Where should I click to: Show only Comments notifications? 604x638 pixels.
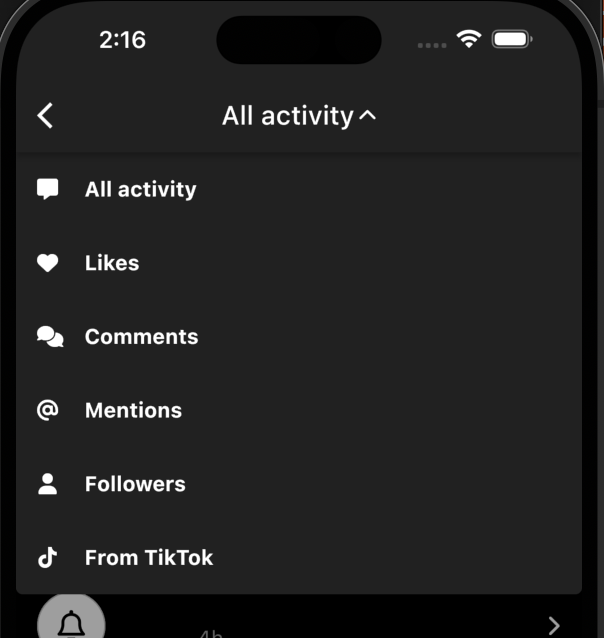click(x=141, y=337)
